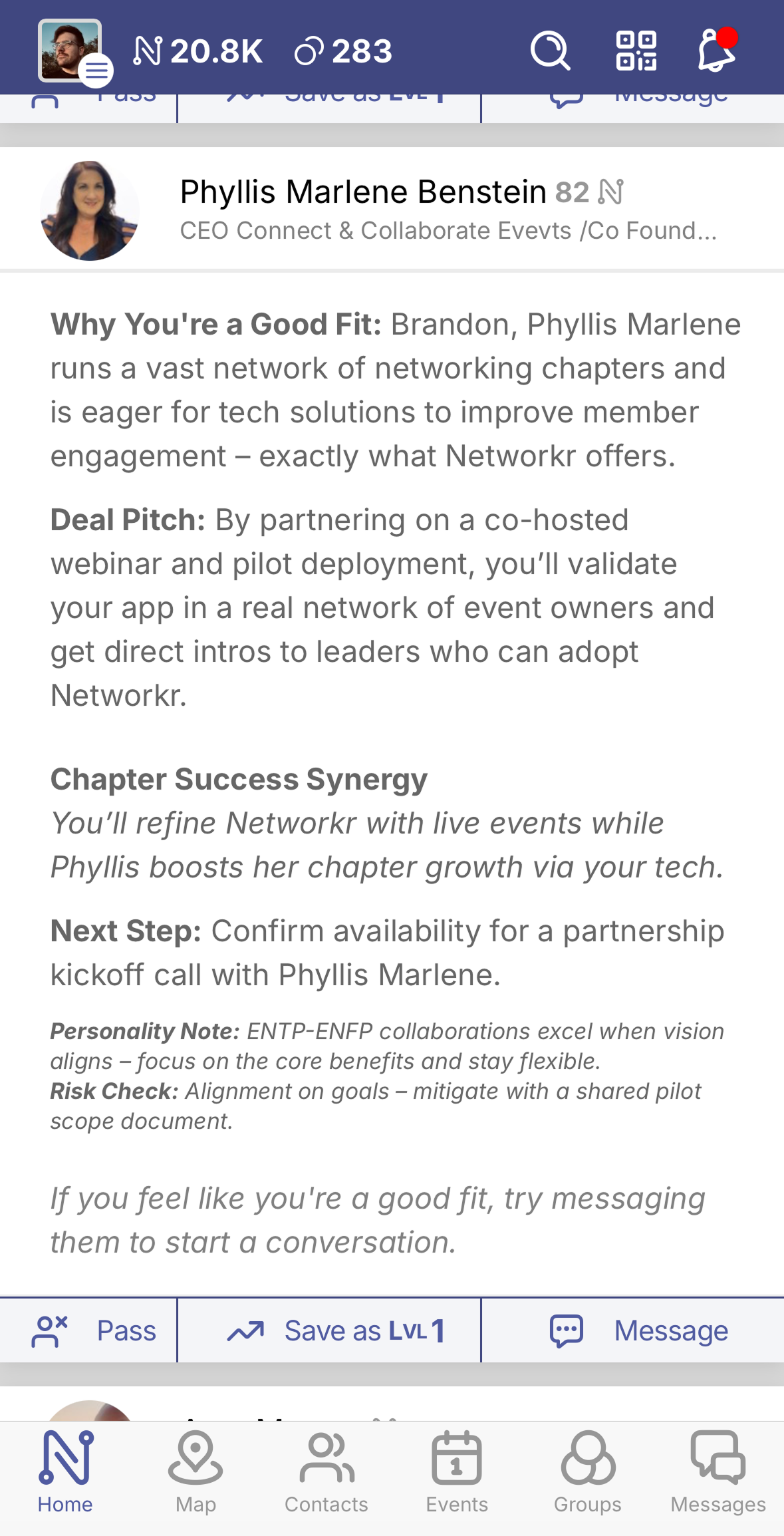This screenshot has width=784, height=1536.
Task: Open the profile menu avatar
Action: (71, 51)
